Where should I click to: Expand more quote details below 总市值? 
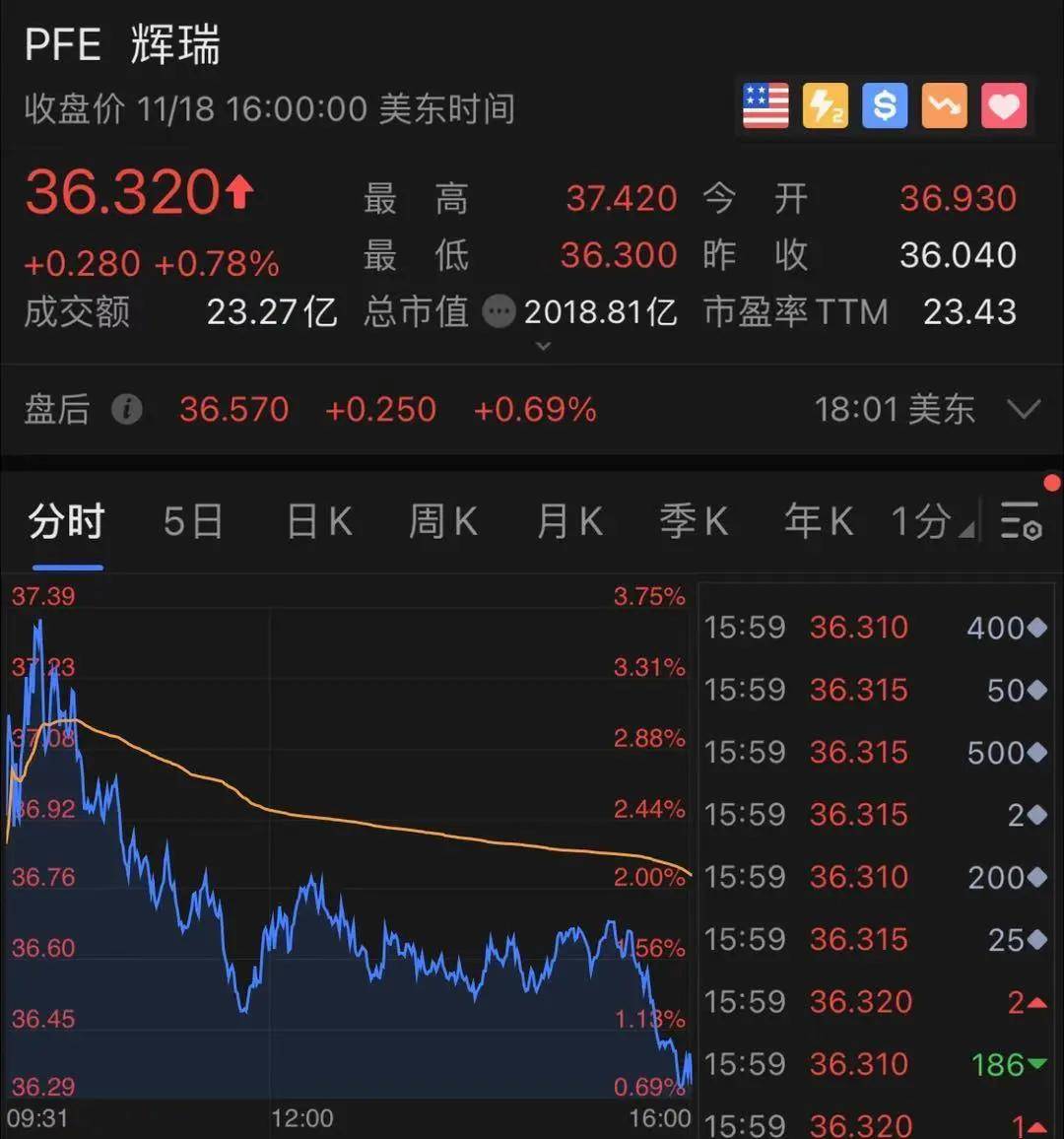(543, 346)
